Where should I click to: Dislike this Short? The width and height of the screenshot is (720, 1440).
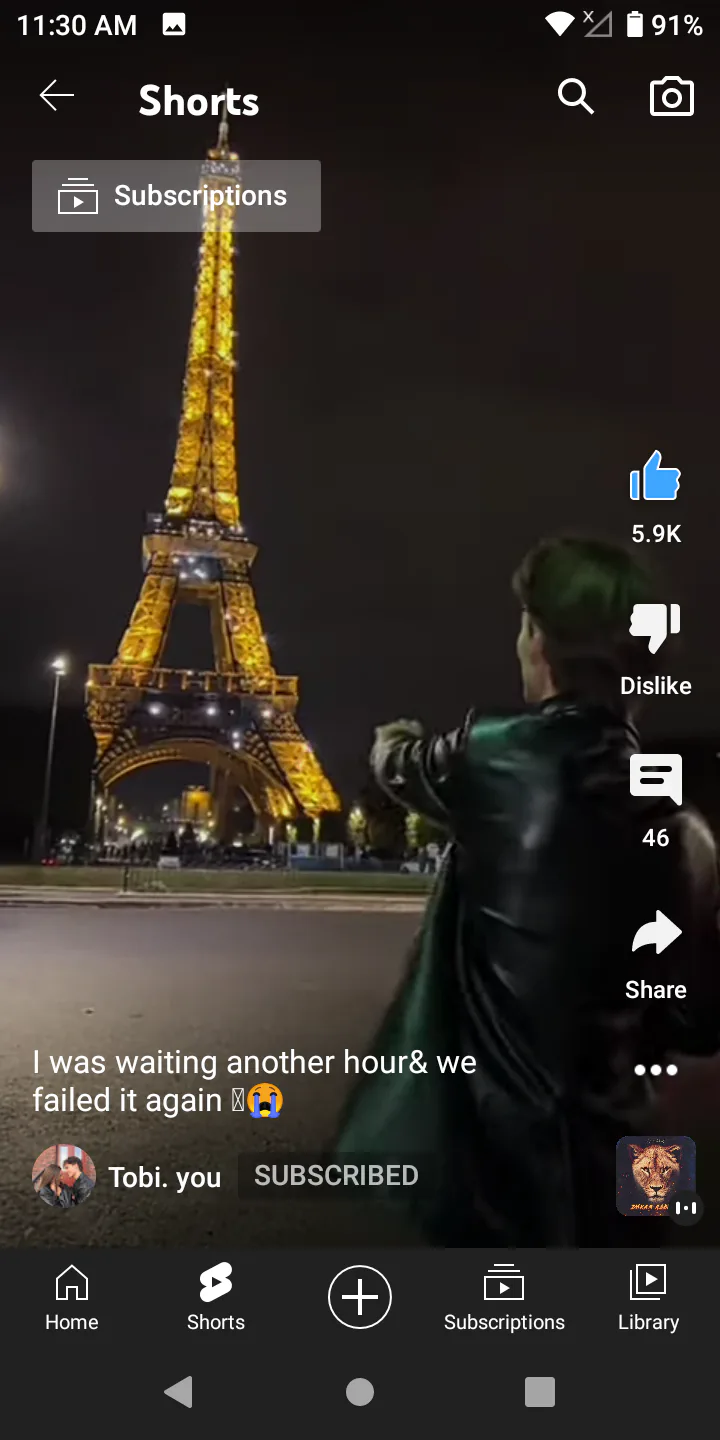(655, 630)
